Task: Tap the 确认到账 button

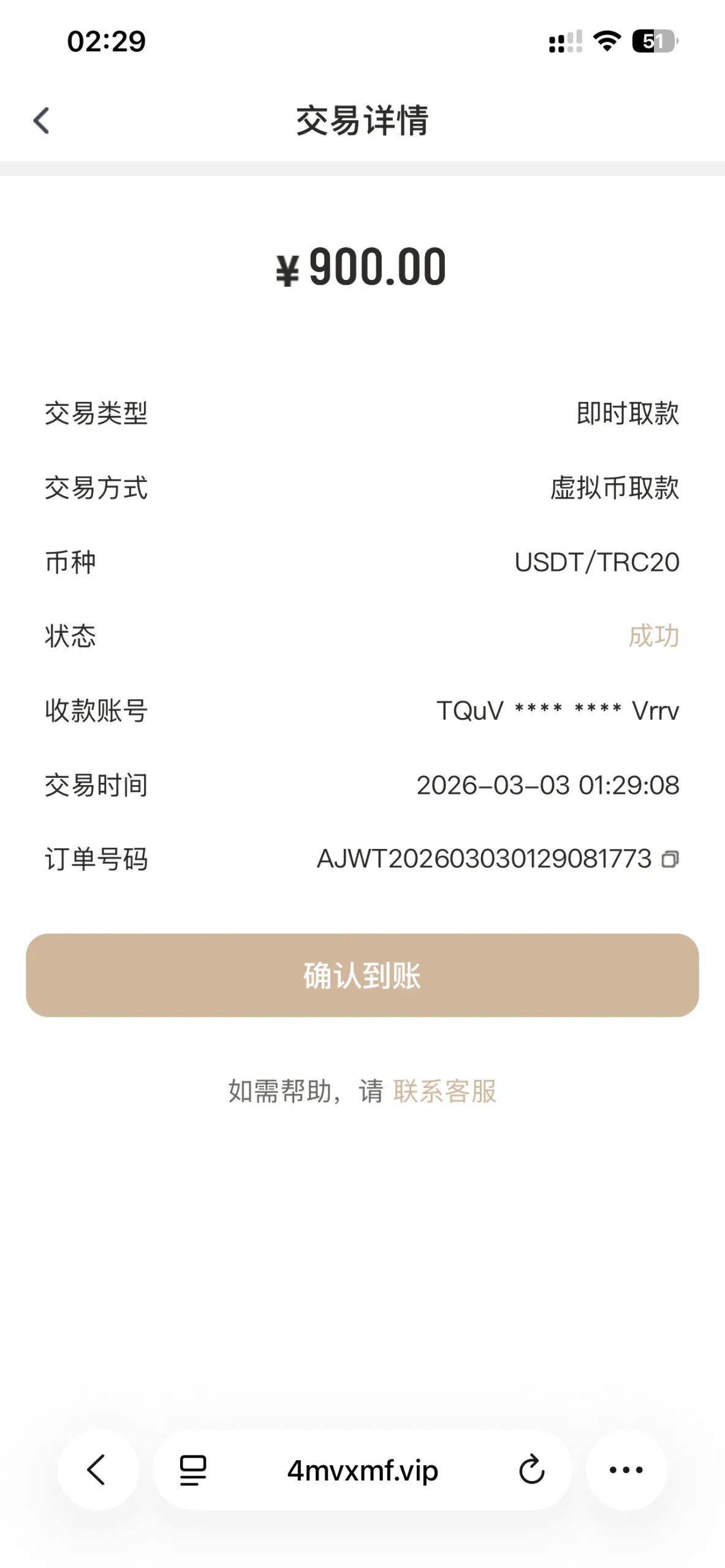Action: point(362,975)
